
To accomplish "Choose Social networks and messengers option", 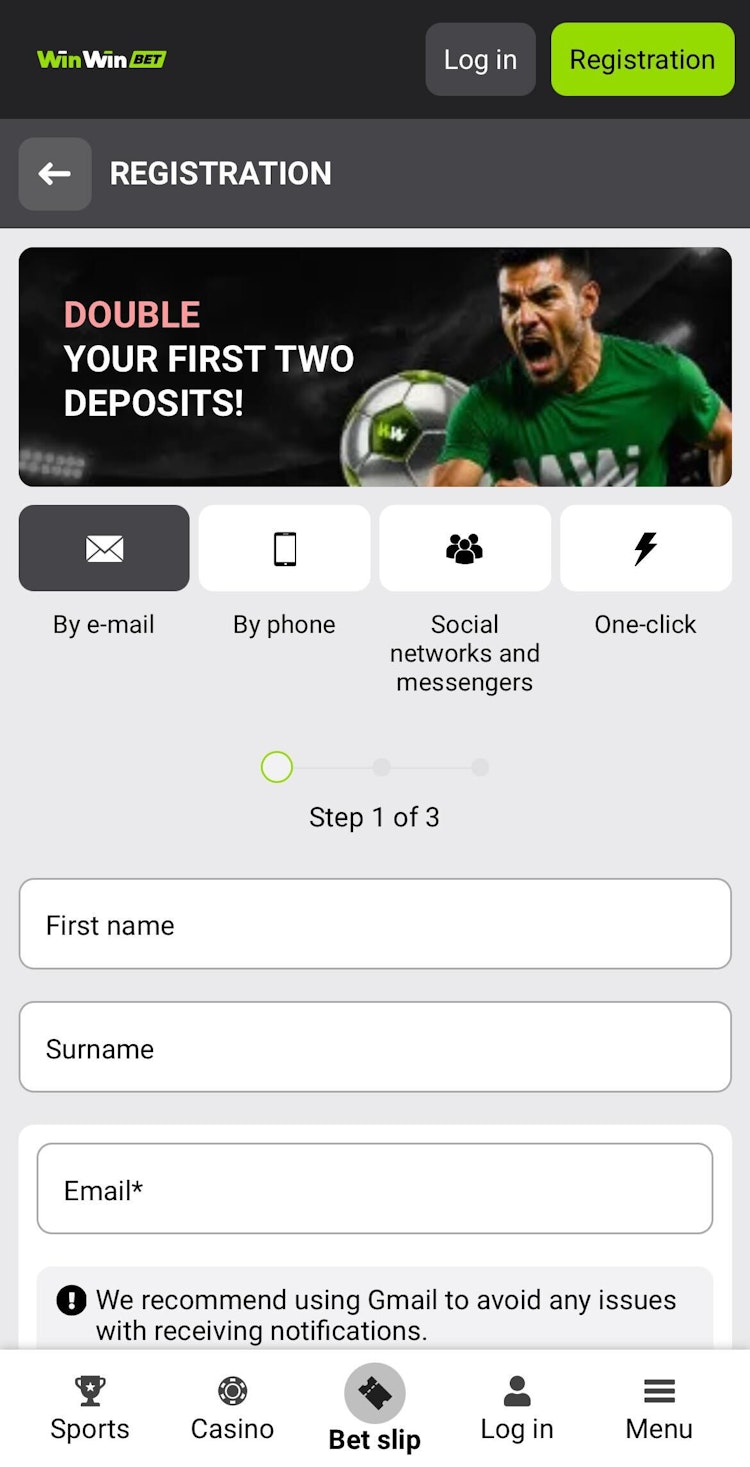I will [465, 548].
